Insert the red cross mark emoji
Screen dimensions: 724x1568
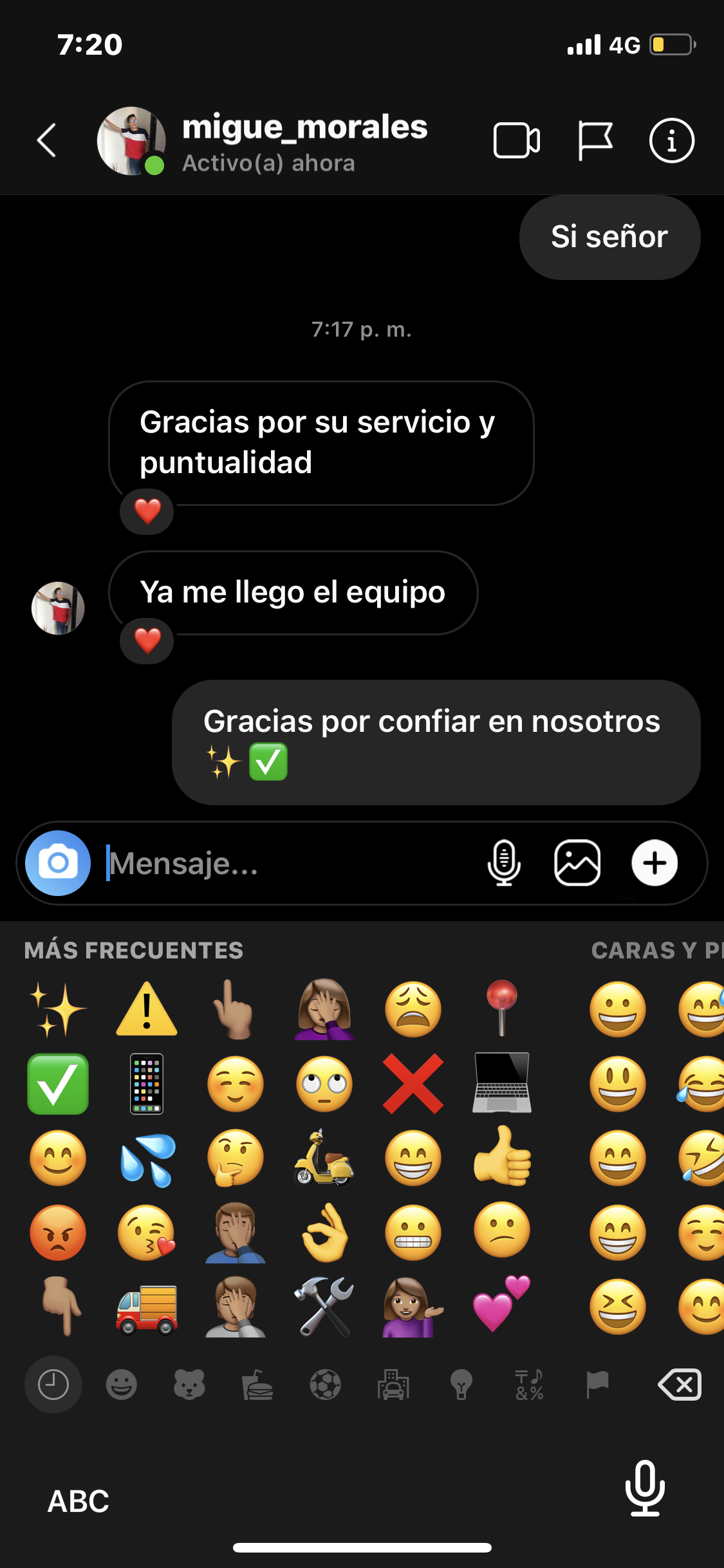[x=413, y=1084]
